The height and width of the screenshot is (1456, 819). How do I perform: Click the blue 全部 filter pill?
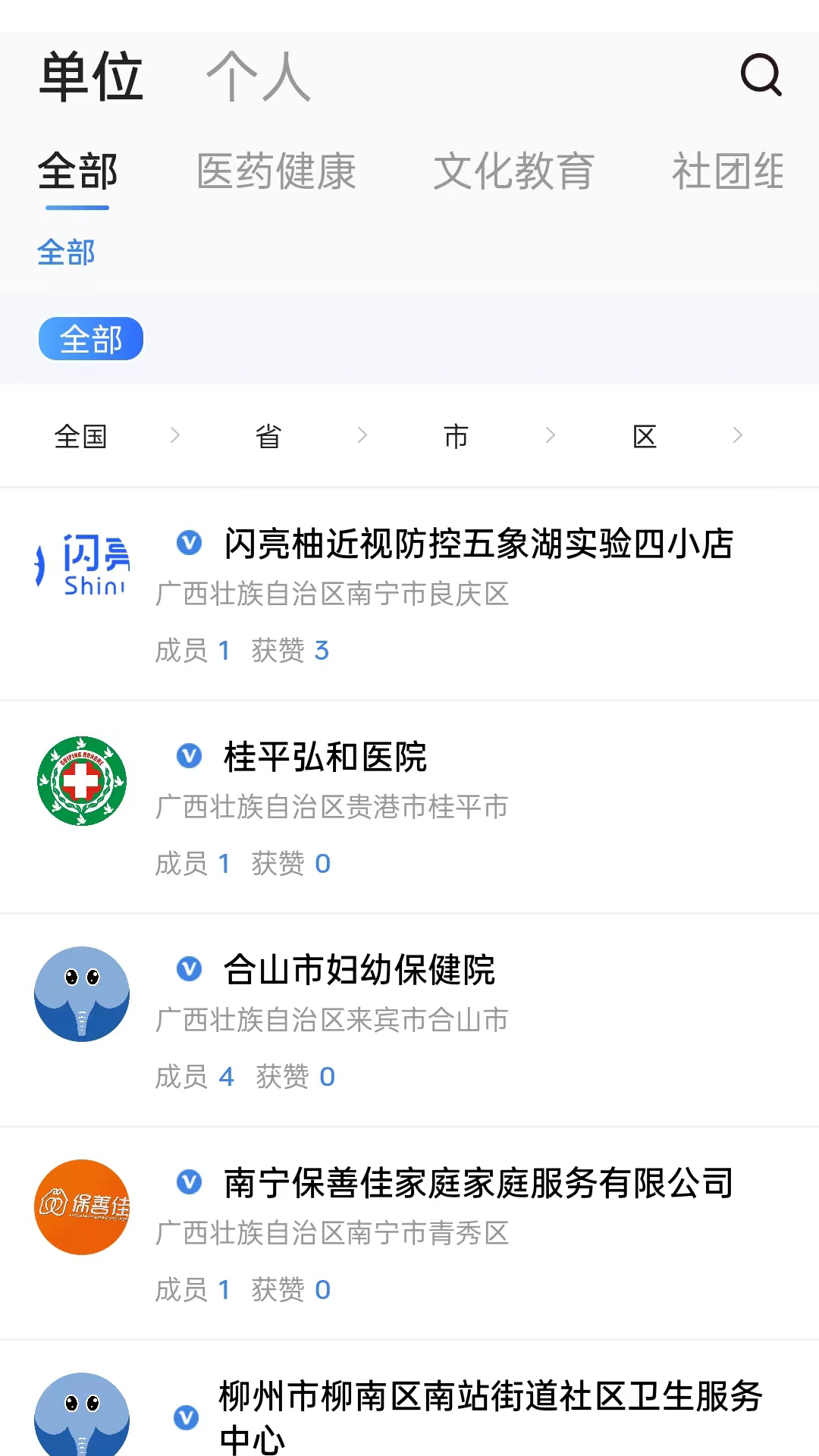tap(90, 339)
